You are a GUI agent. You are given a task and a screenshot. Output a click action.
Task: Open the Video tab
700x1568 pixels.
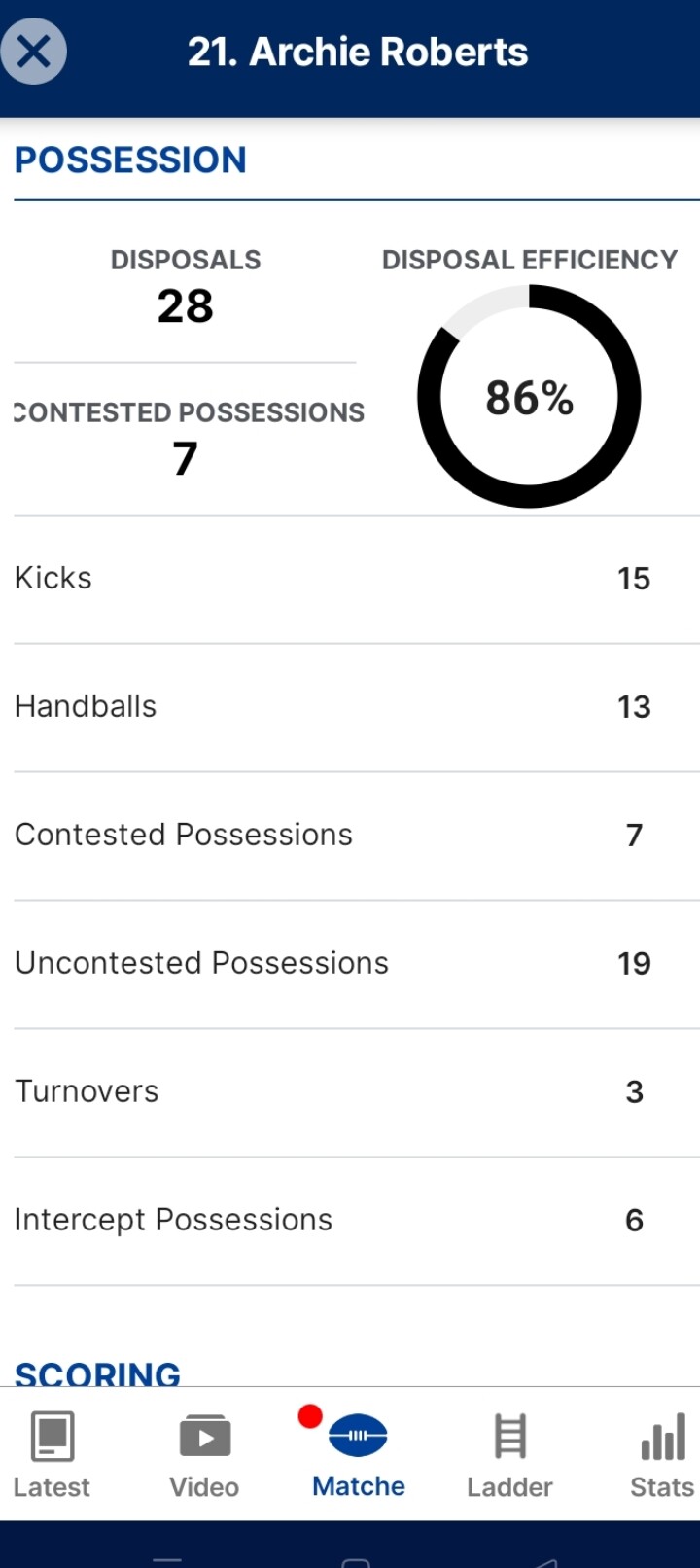point(204,1455)
